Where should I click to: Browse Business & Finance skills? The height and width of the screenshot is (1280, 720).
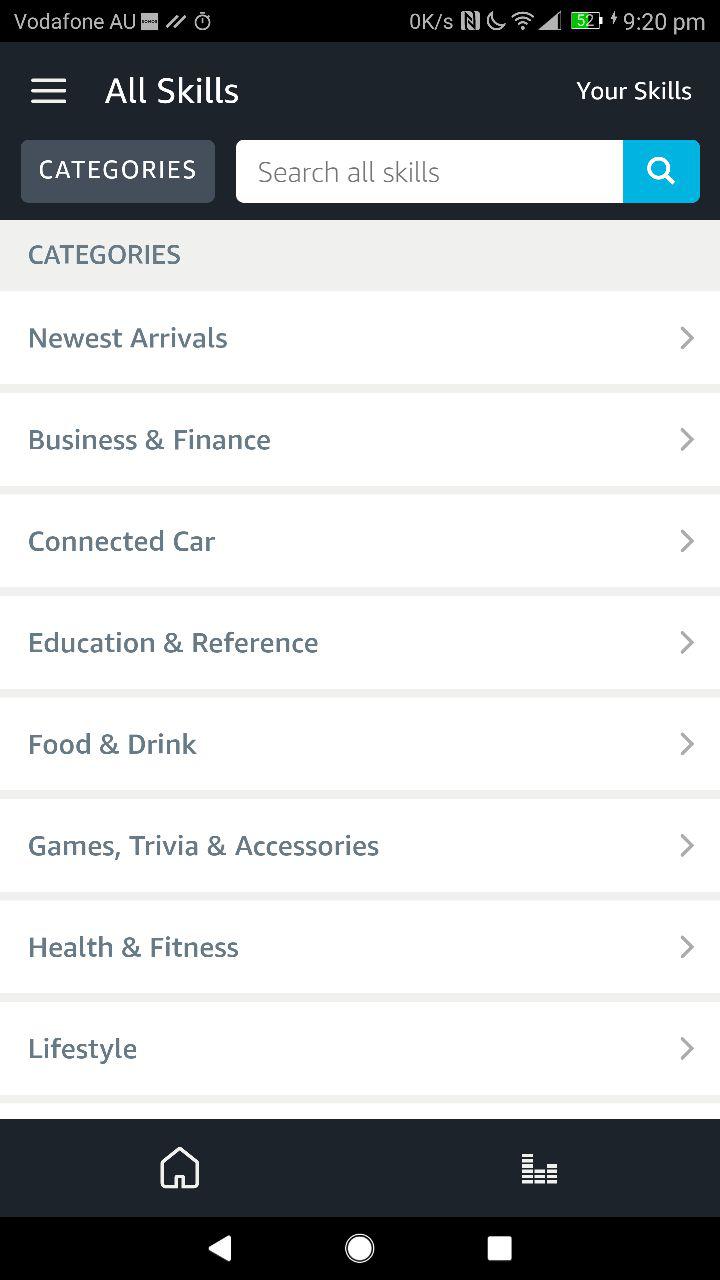[360, 440]
